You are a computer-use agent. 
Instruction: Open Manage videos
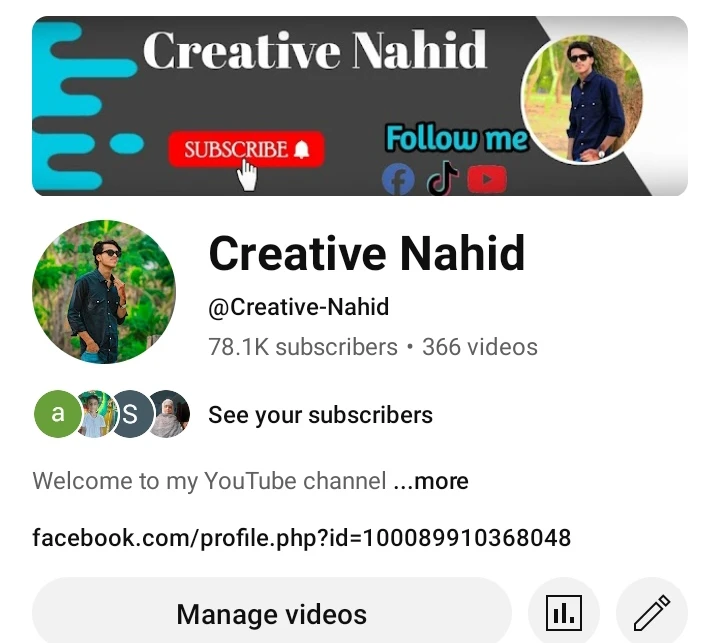click(271, 613)
